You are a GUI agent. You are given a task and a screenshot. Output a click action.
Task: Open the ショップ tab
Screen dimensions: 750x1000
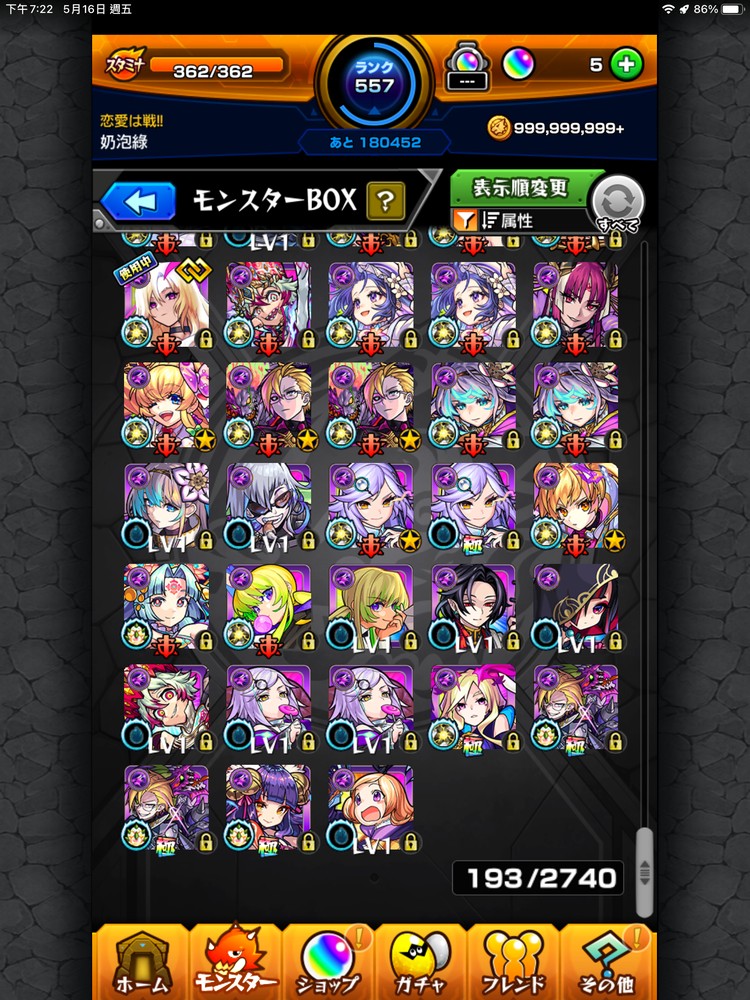click(327, 962)
